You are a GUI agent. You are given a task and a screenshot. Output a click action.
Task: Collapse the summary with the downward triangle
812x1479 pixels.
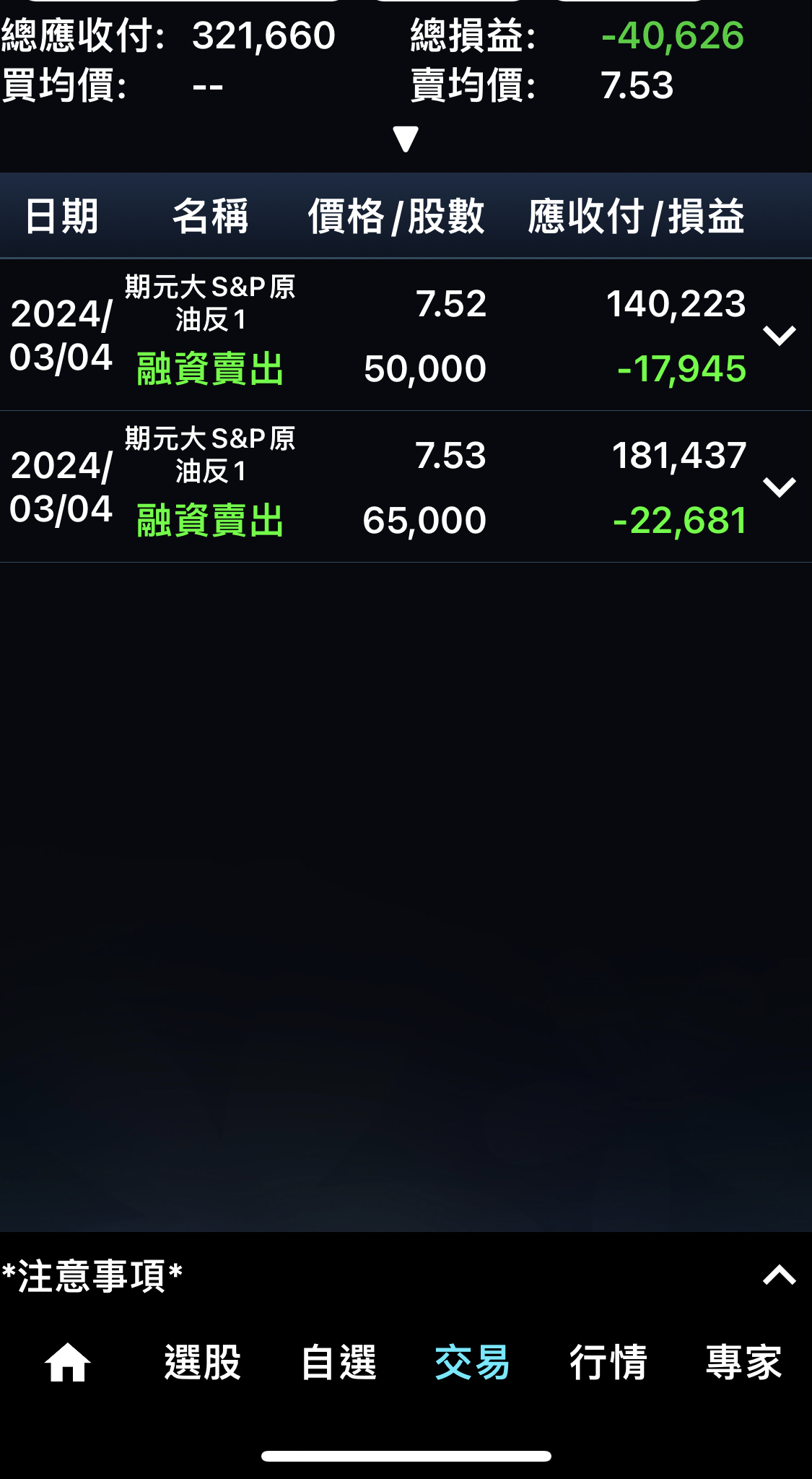tap(406, 139)
